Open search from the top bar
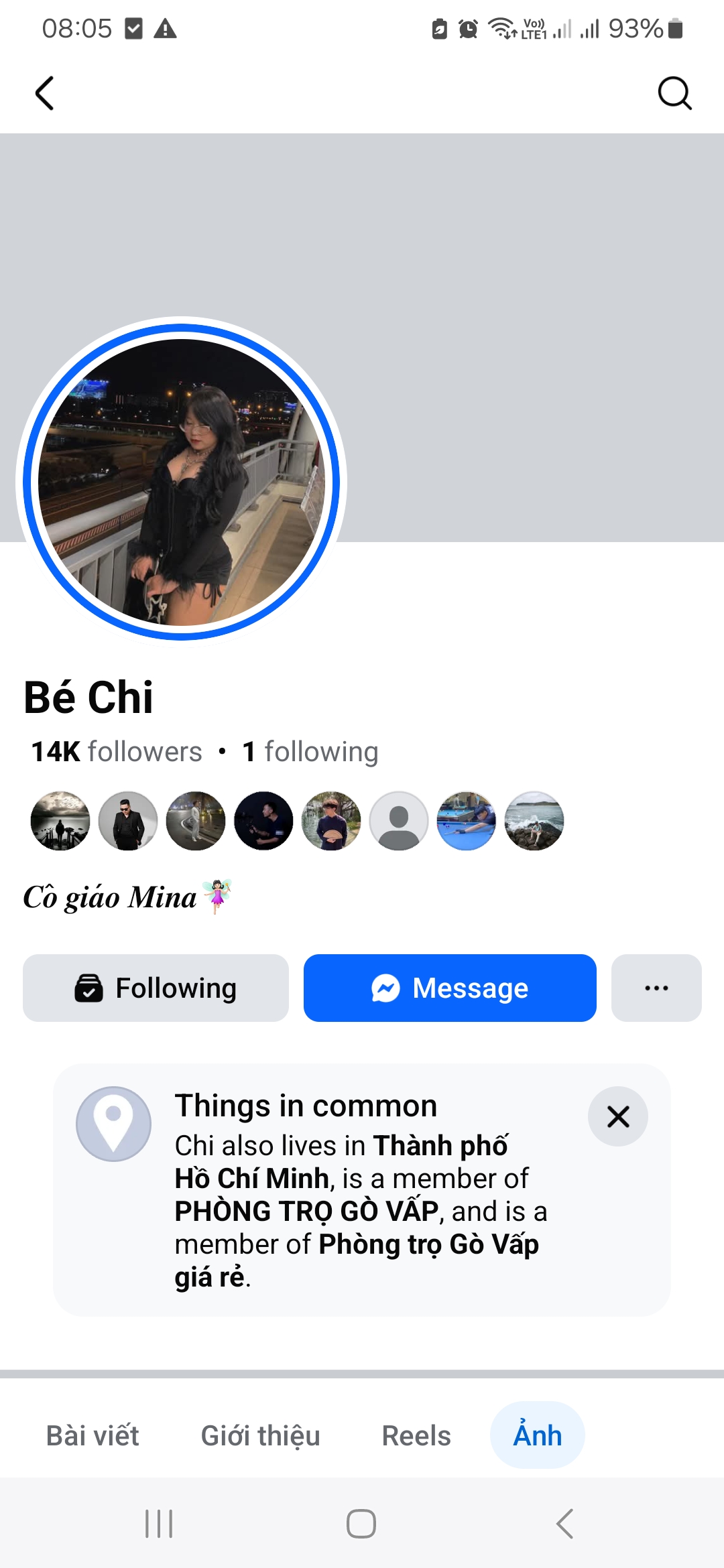Screen dimensions: 724x1568 point(675,94)
